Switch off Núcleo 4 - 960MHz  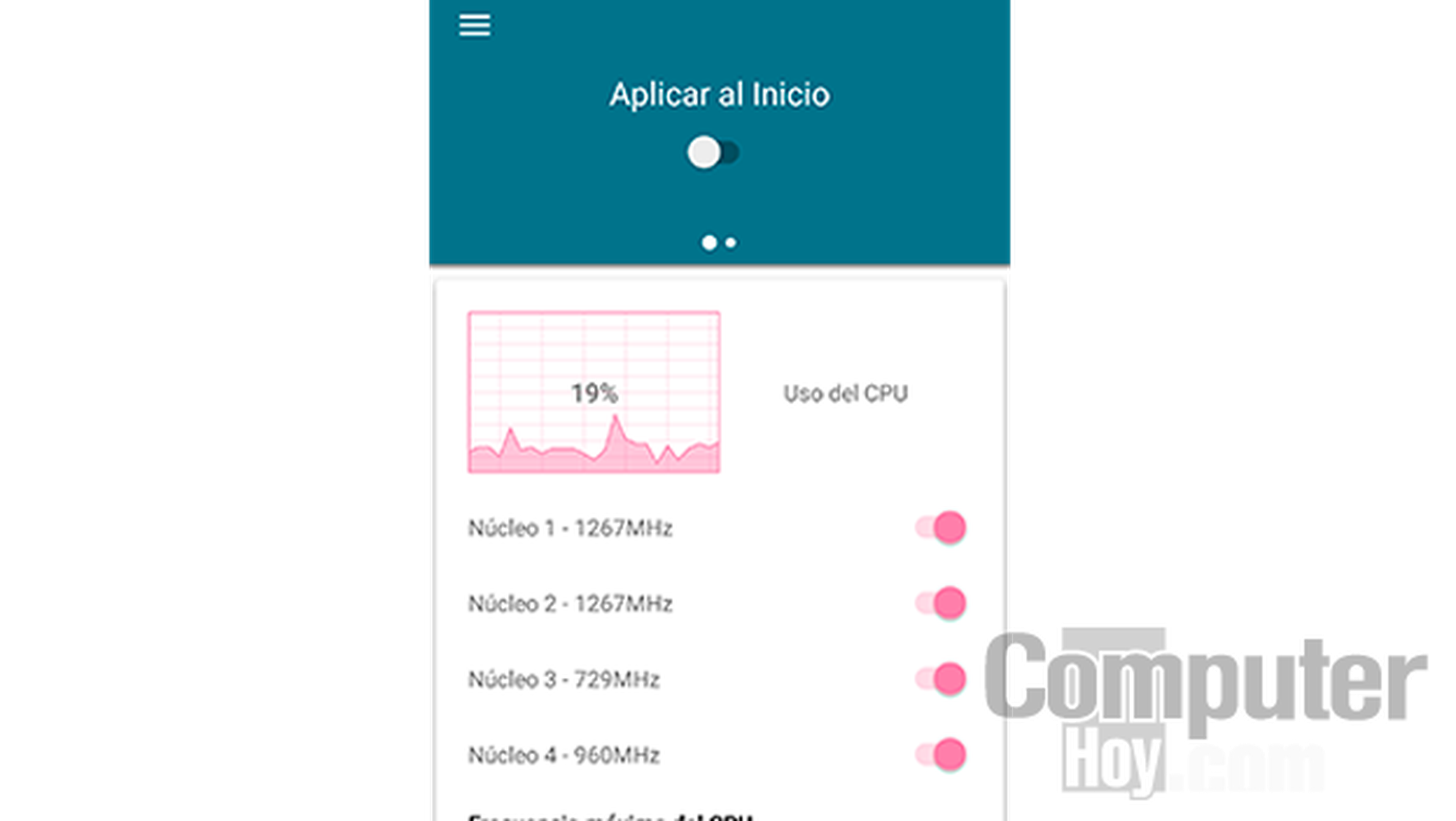click(941, 754)
